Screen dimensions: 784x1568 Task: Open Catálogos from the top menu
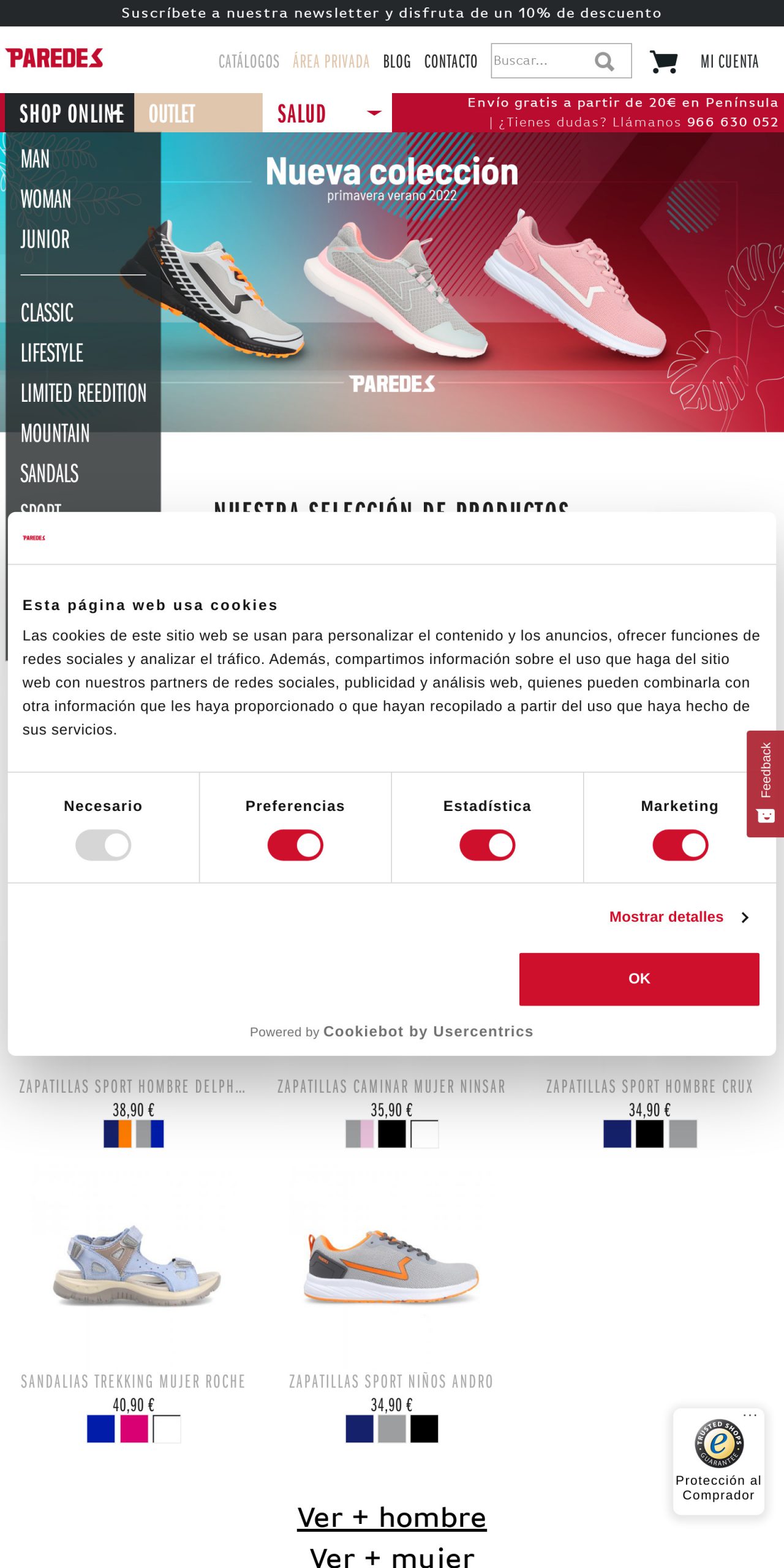click(x=249, y=61)
